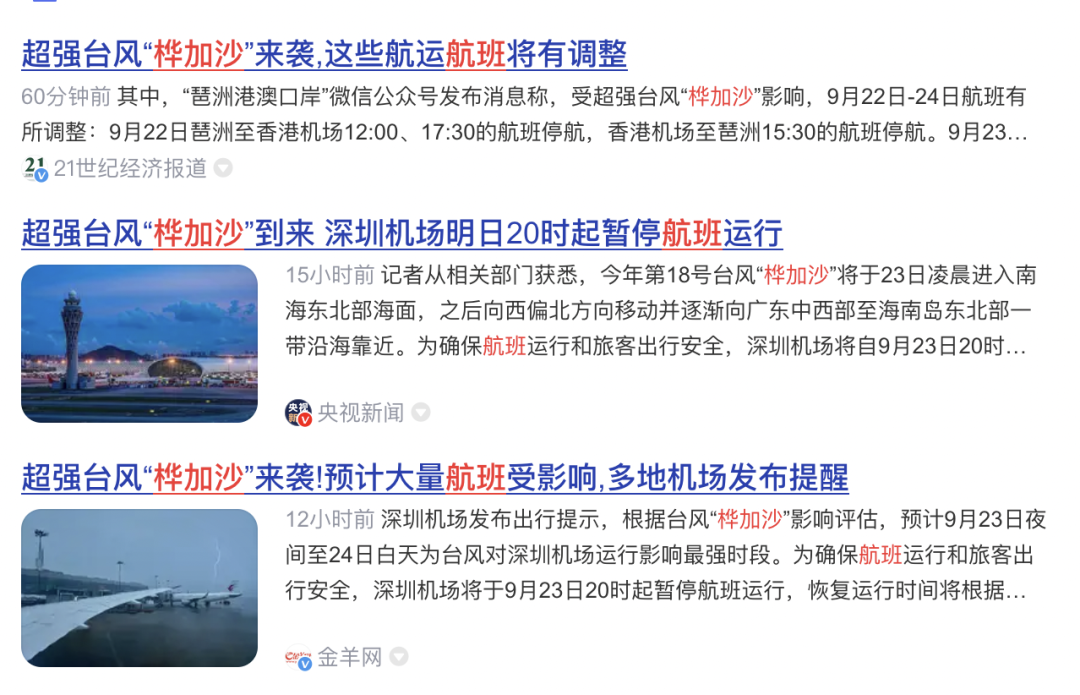Expand the dropdown arrow beside 央视新闻

[421, 412]
